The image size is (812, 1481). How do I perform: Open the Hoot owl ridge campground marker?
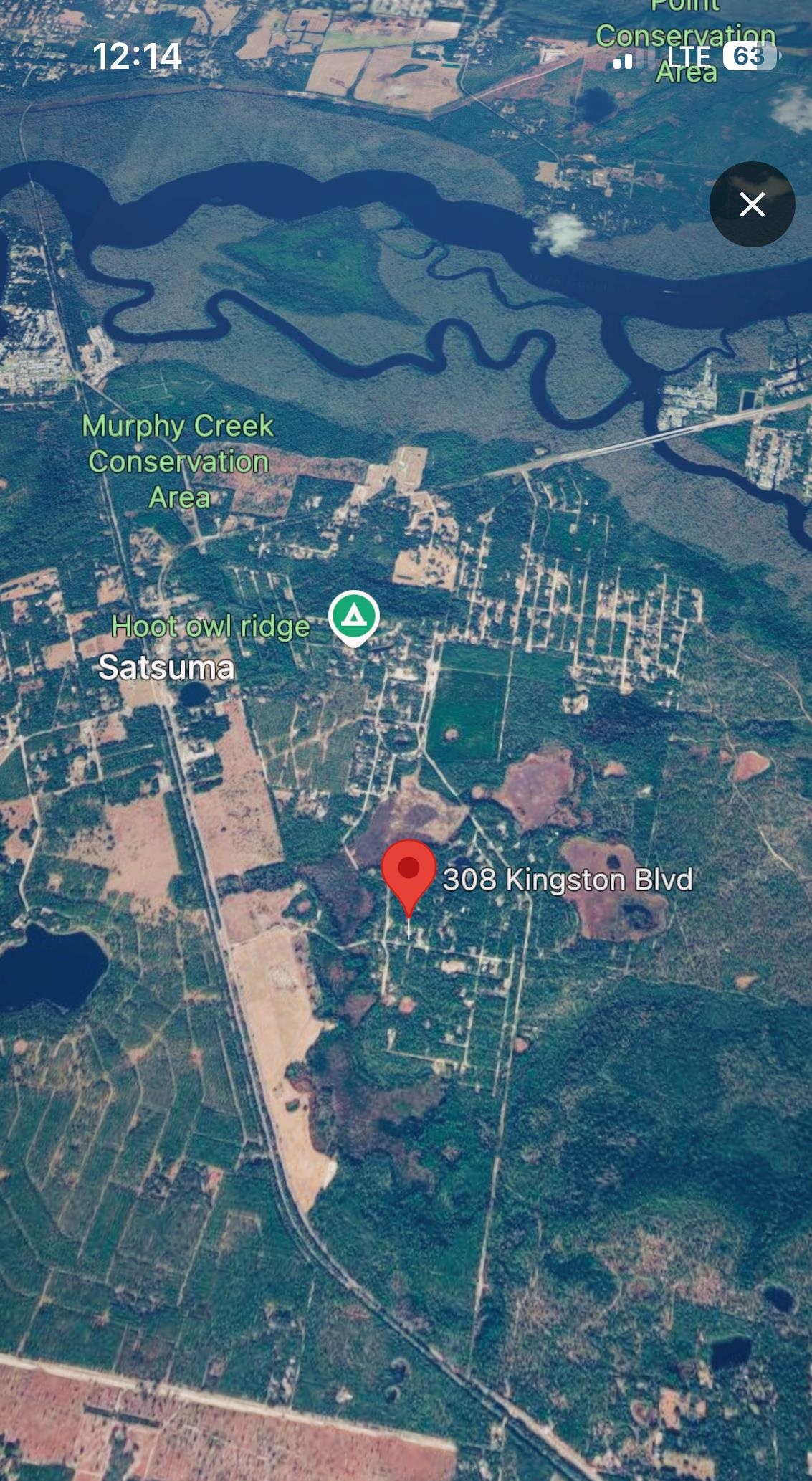pos(353,618)
